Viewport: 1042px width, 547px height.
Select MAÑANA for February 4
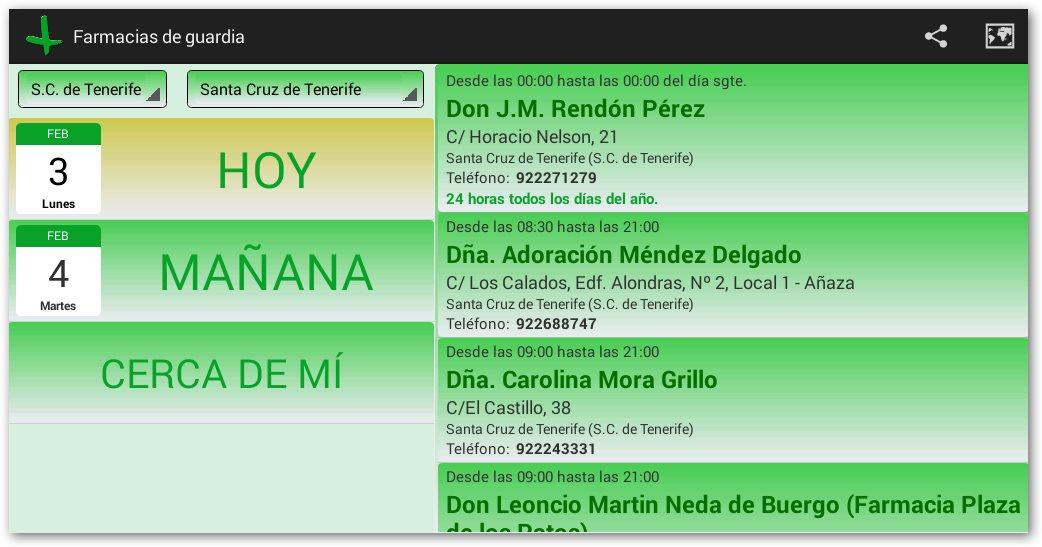tap(221, 271)
